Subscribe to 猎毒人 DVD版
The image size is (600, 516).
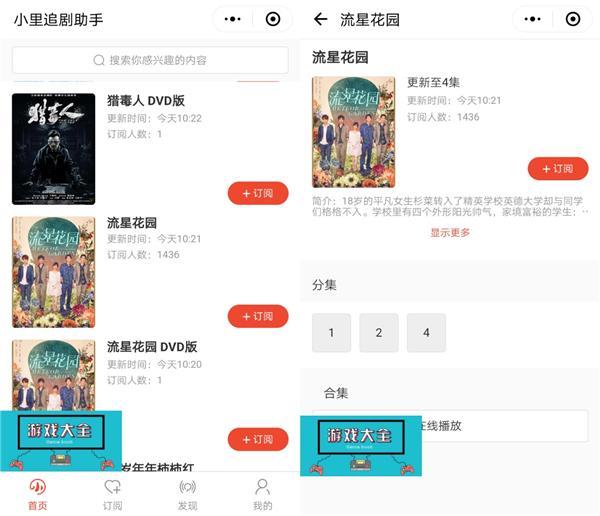(x=258, y=193)
